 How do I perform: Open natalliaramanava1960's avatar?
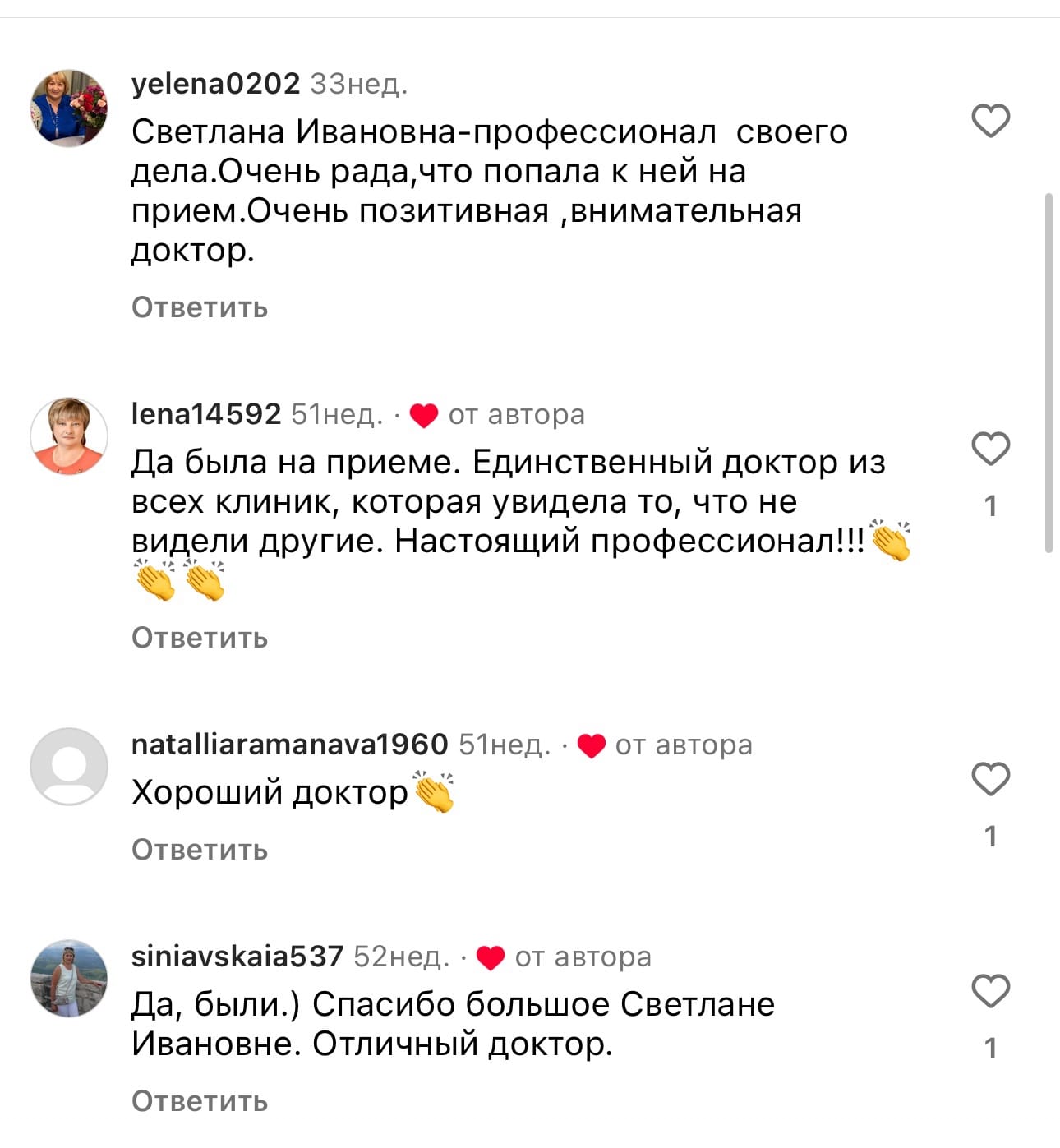(x=69, y=766)
